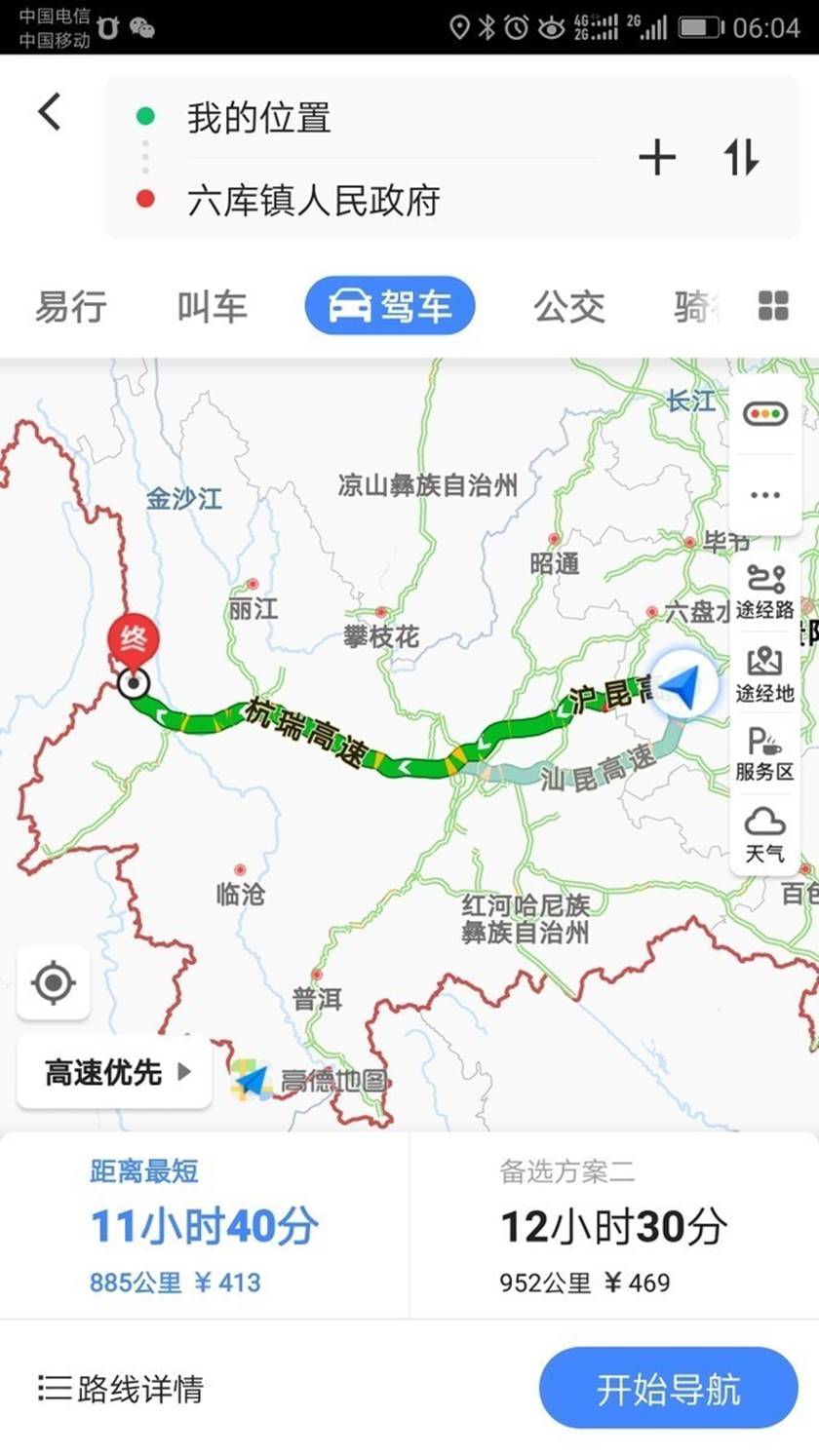Toggle the traffic light layer

coord(765,415)
